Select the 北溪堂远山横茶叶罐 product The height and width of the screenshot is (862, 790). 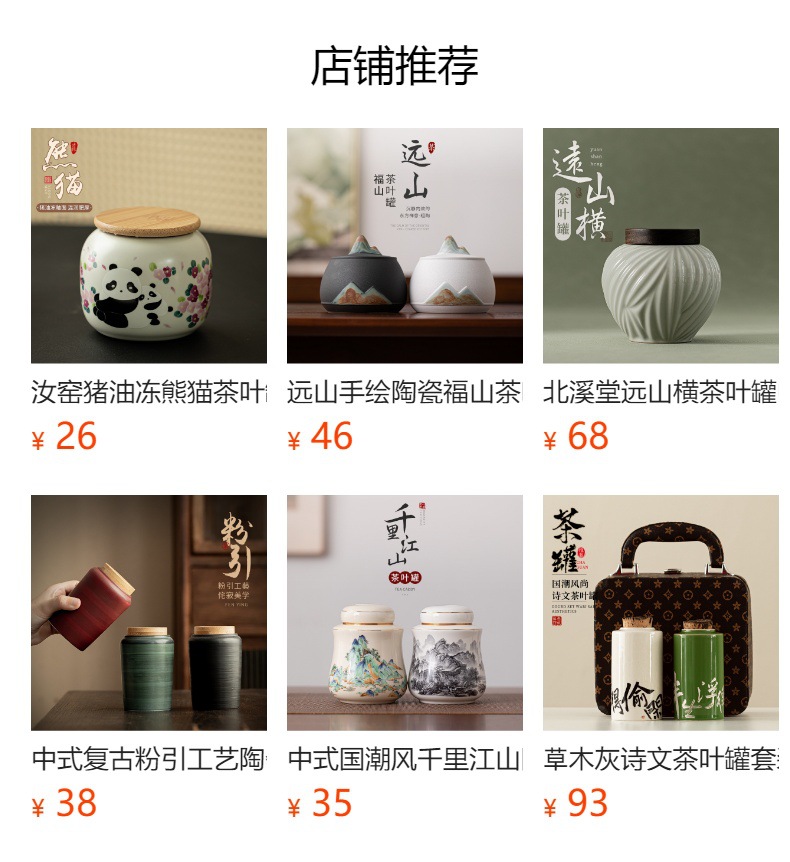coord(660,246)
